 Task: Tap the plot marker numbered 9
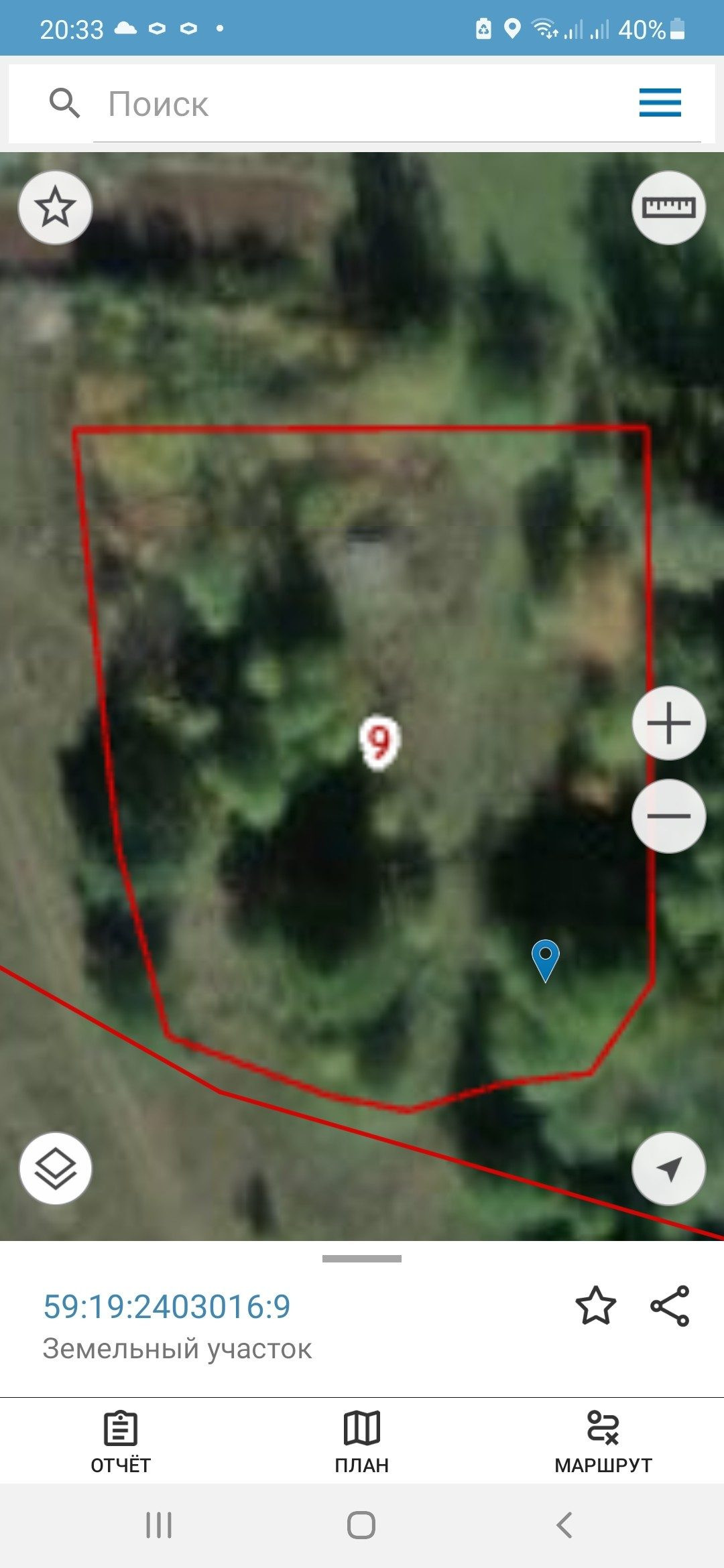pyautogui.click(x=379, y=742)
